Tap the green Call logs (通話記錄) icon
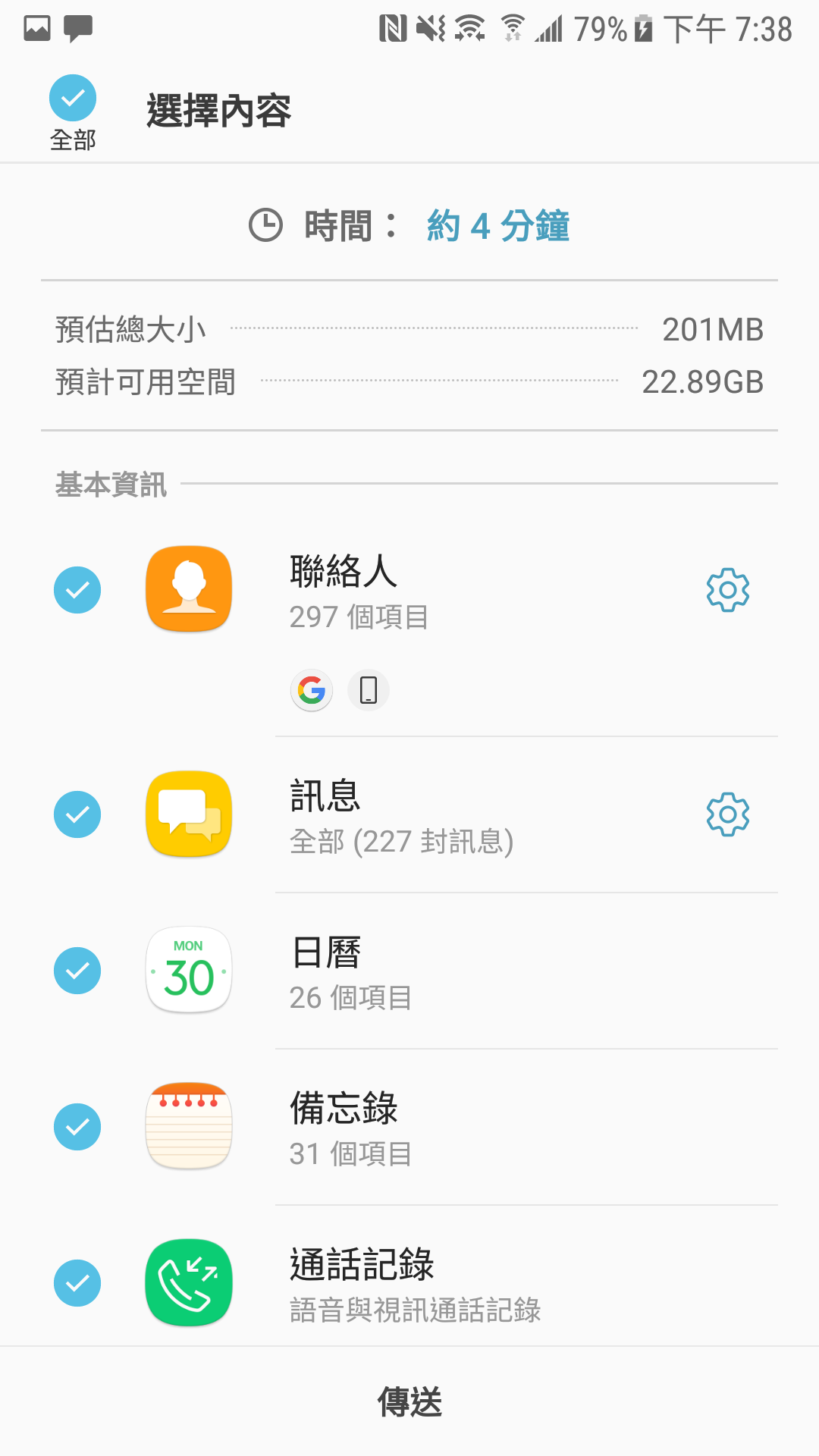This screenshot has width=819, height=1456. click(188, 1282)
